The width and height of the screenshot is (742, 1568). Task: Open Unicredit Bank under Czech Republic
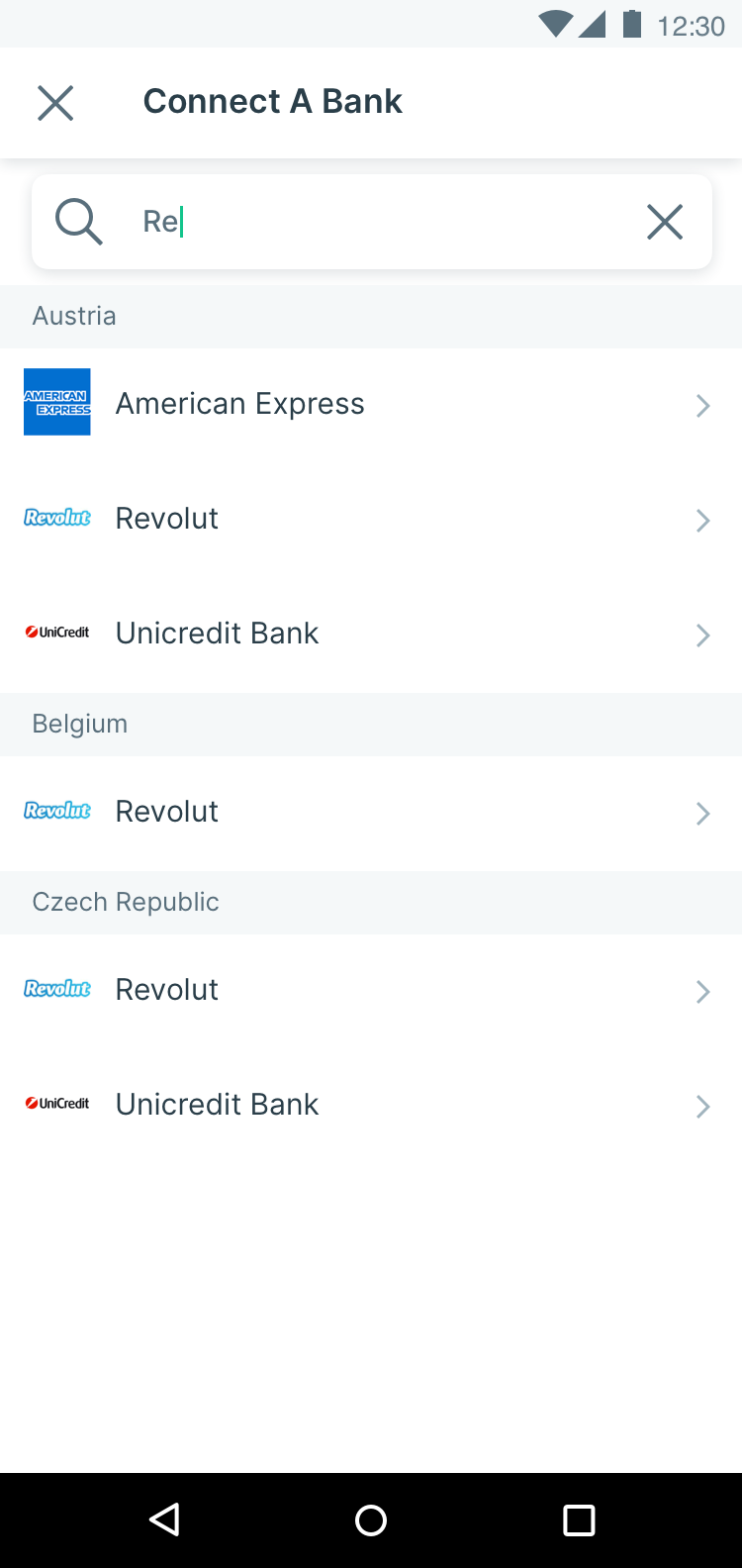(x=371, y=1105)
